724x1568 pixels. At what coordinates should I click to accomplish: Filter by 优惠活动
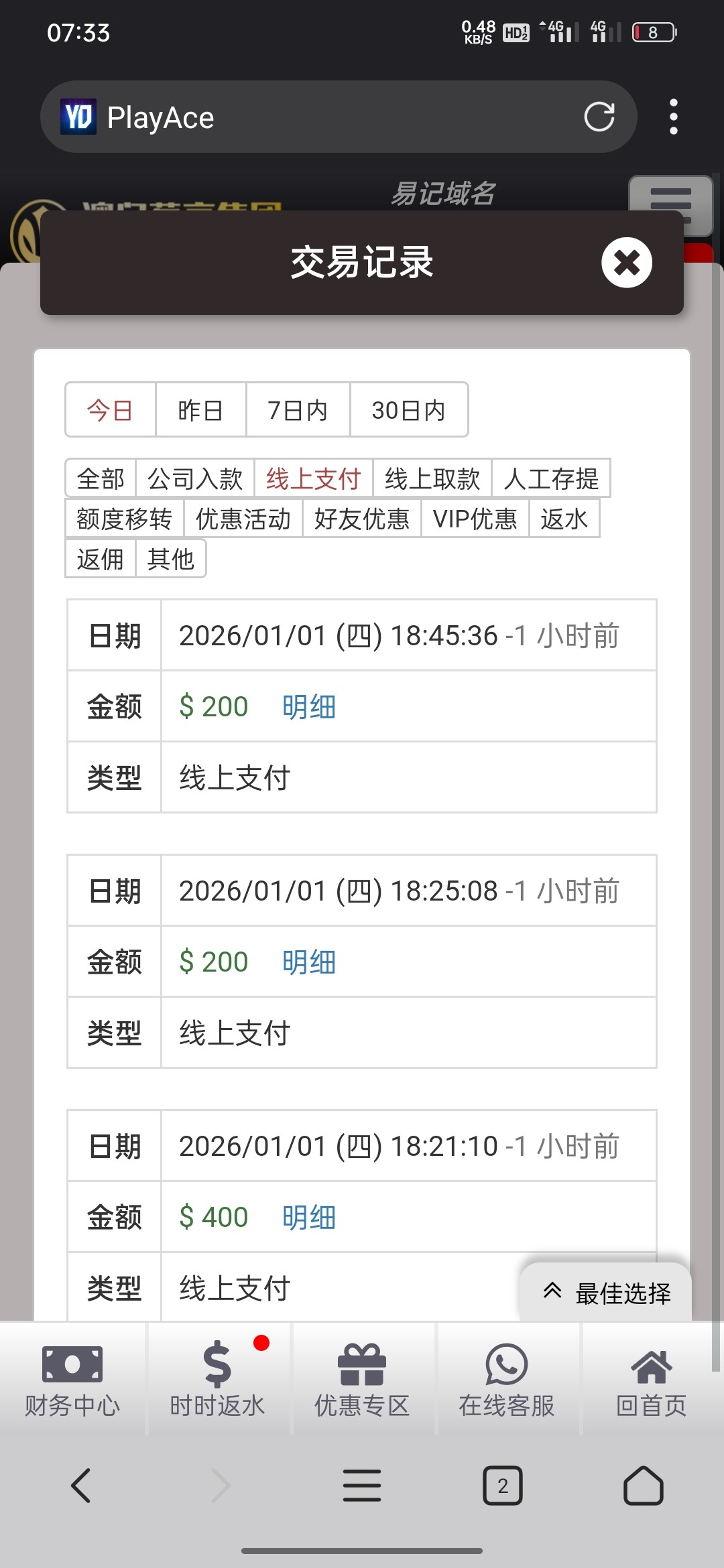(x=243, y=519)
